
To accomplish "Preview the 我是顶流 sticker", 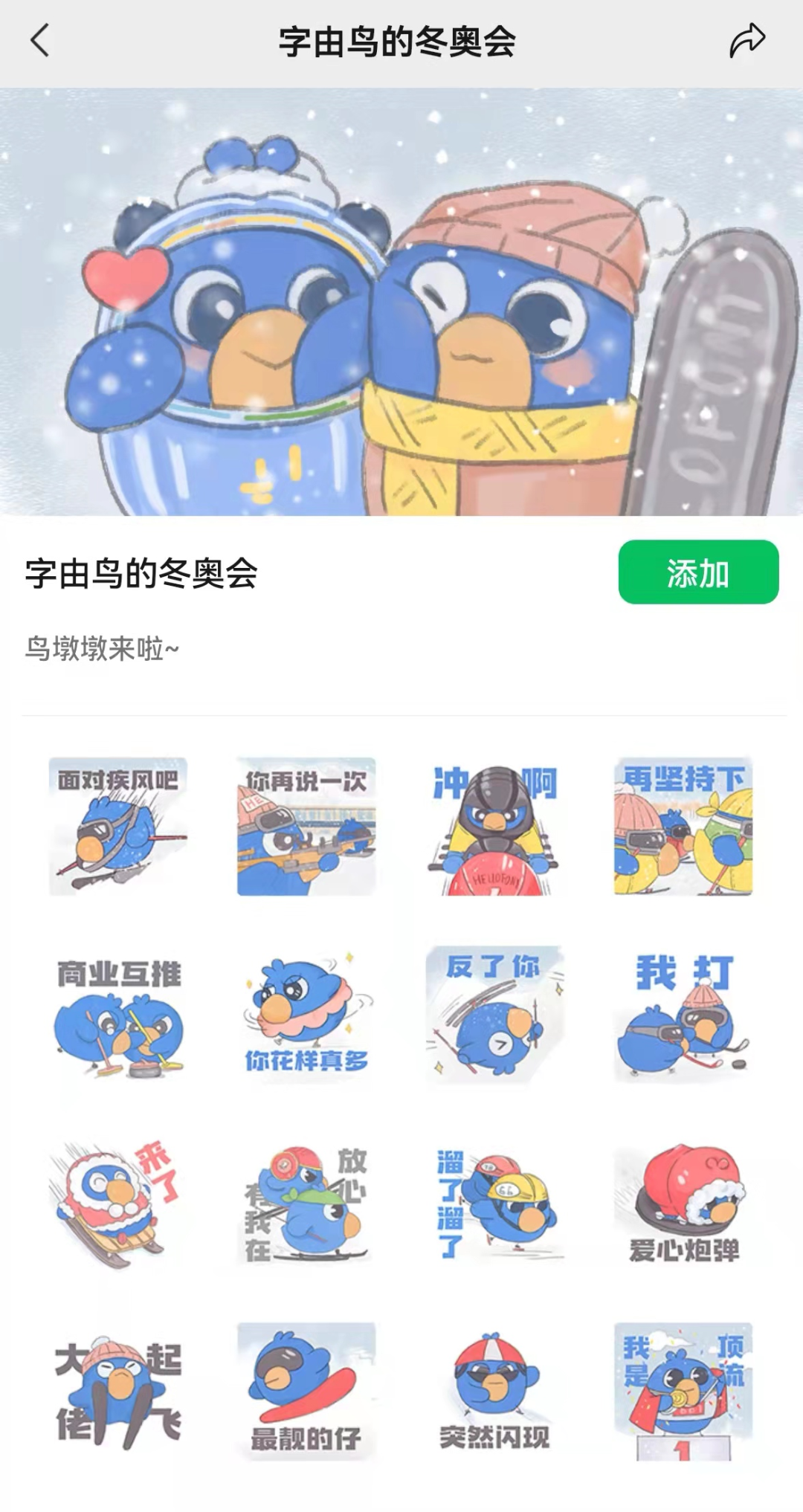I will click(683, 1392).
